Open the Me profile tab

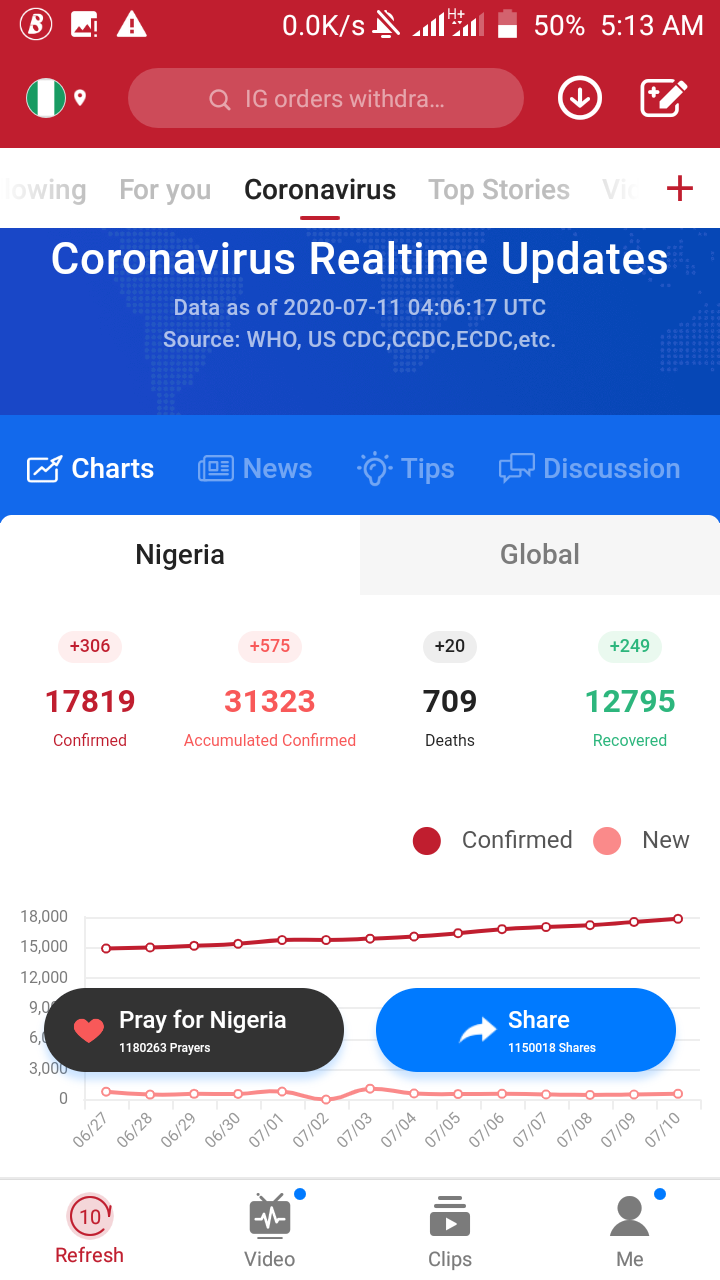coord(630,1230)
